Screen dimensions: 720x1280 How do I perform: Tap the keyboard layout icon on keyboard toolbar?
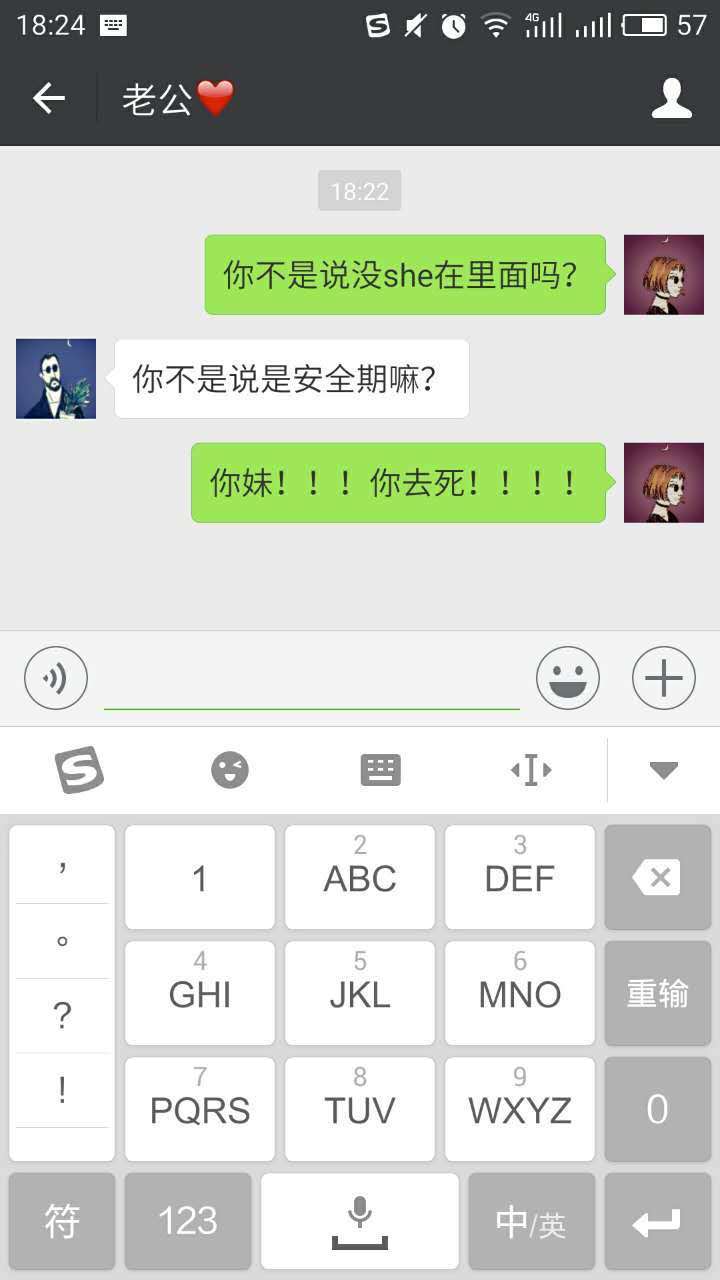380,770
